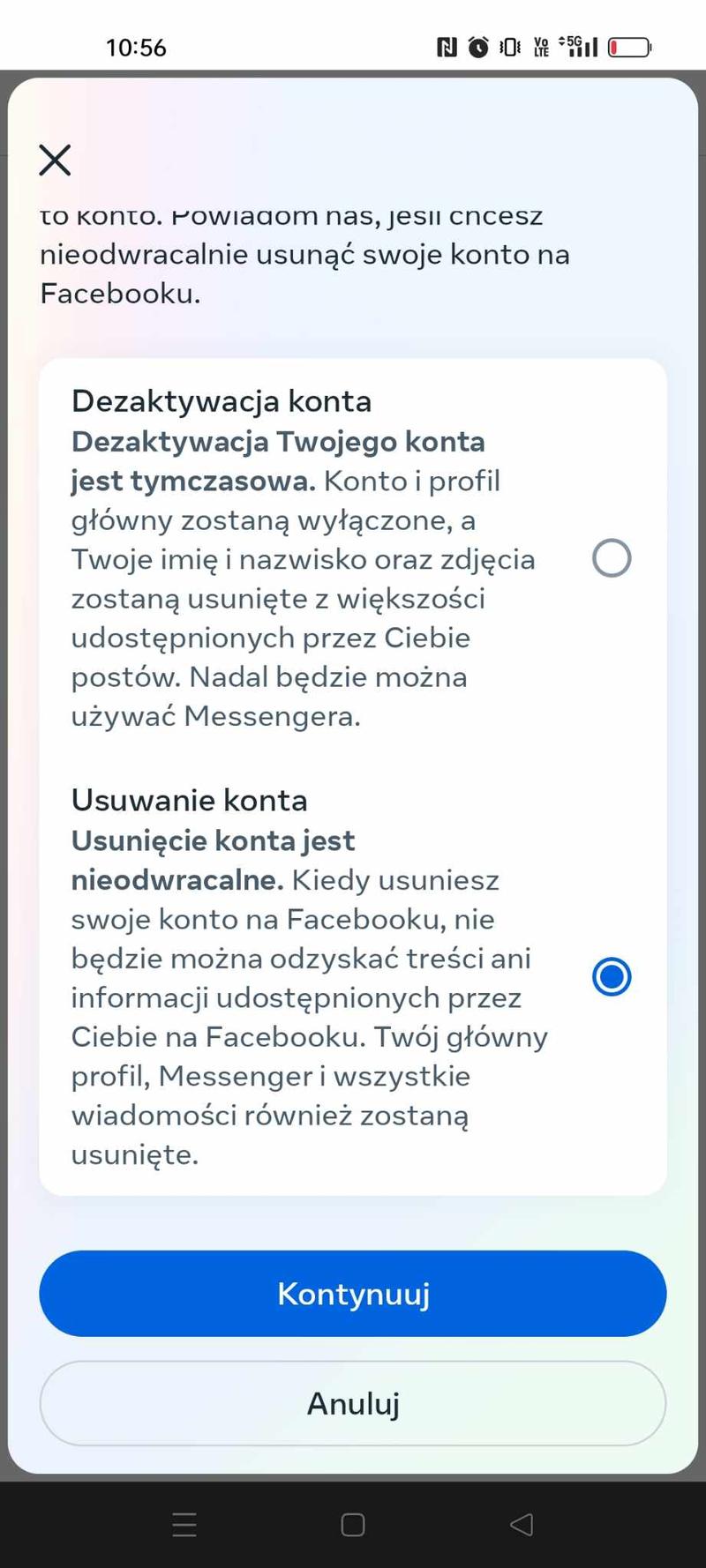Select the Usuwanie konta radio button
The height and width of the screenshot is (1568, 706).
[x=611, y=976]
